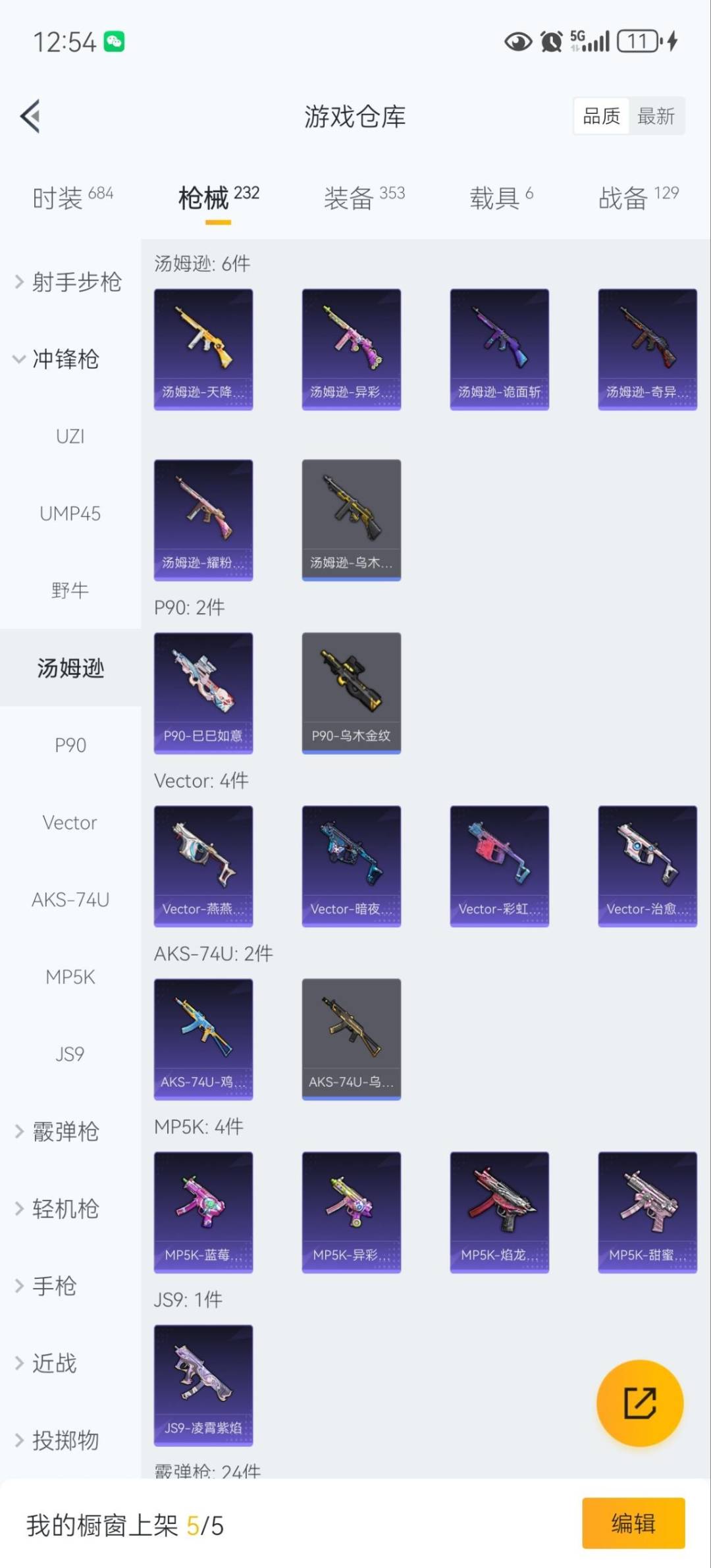Screen dimensions: 711x1568
Task: Tap the back arrow to leave warehouse
Action: 30,117
